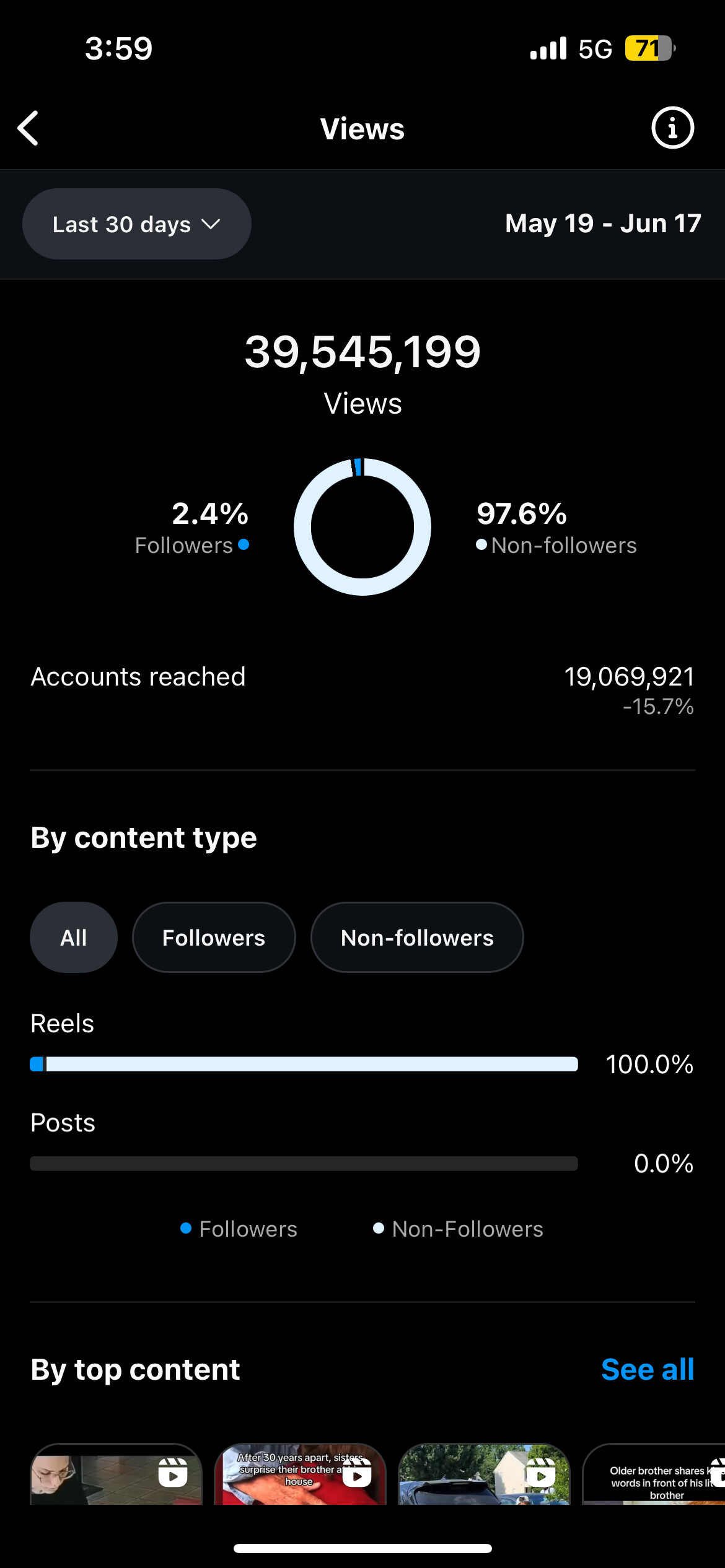Open the reel showing a car outdoors
The width and height of the screenshot is (725, 1568).
tap(484, 1474)
